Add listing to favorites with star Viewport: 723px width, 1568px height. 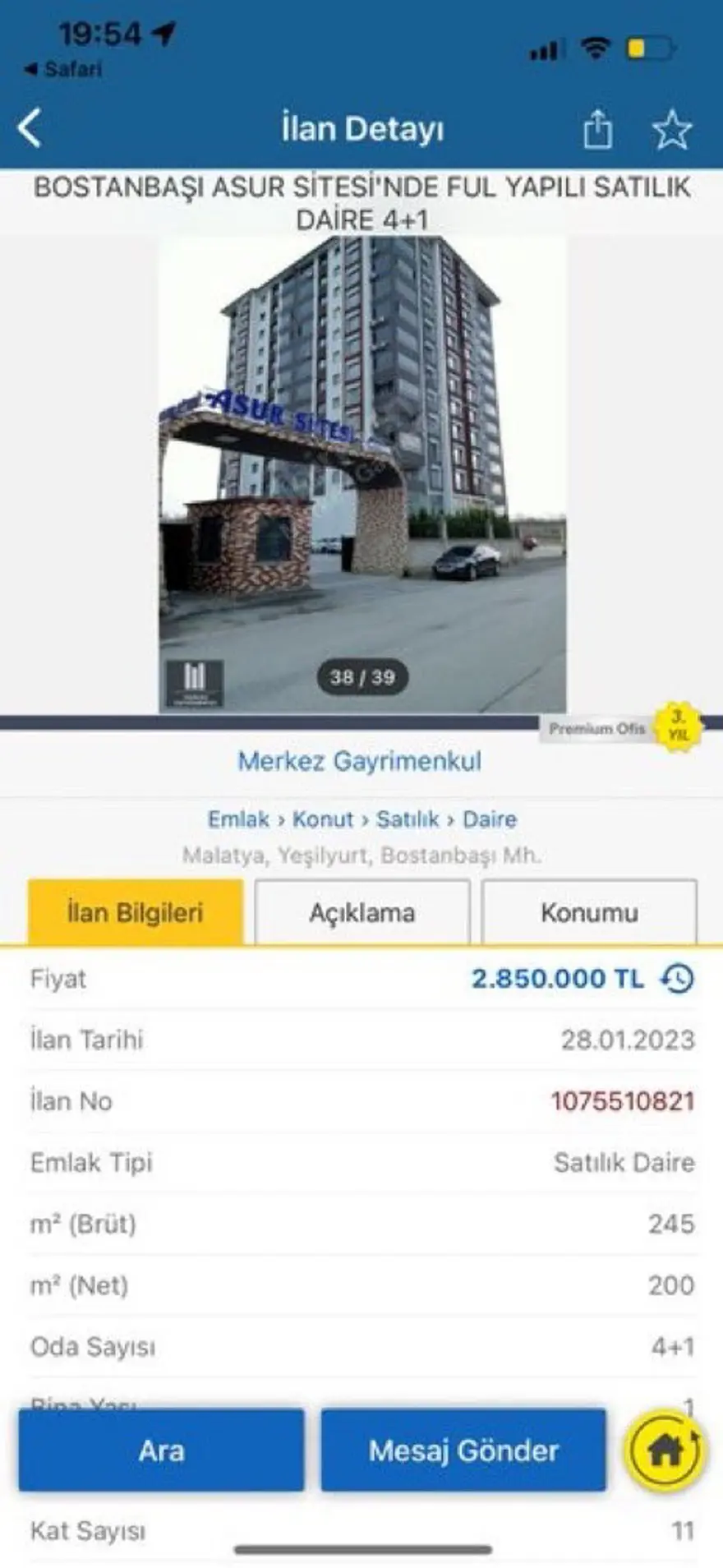(671, 129)
